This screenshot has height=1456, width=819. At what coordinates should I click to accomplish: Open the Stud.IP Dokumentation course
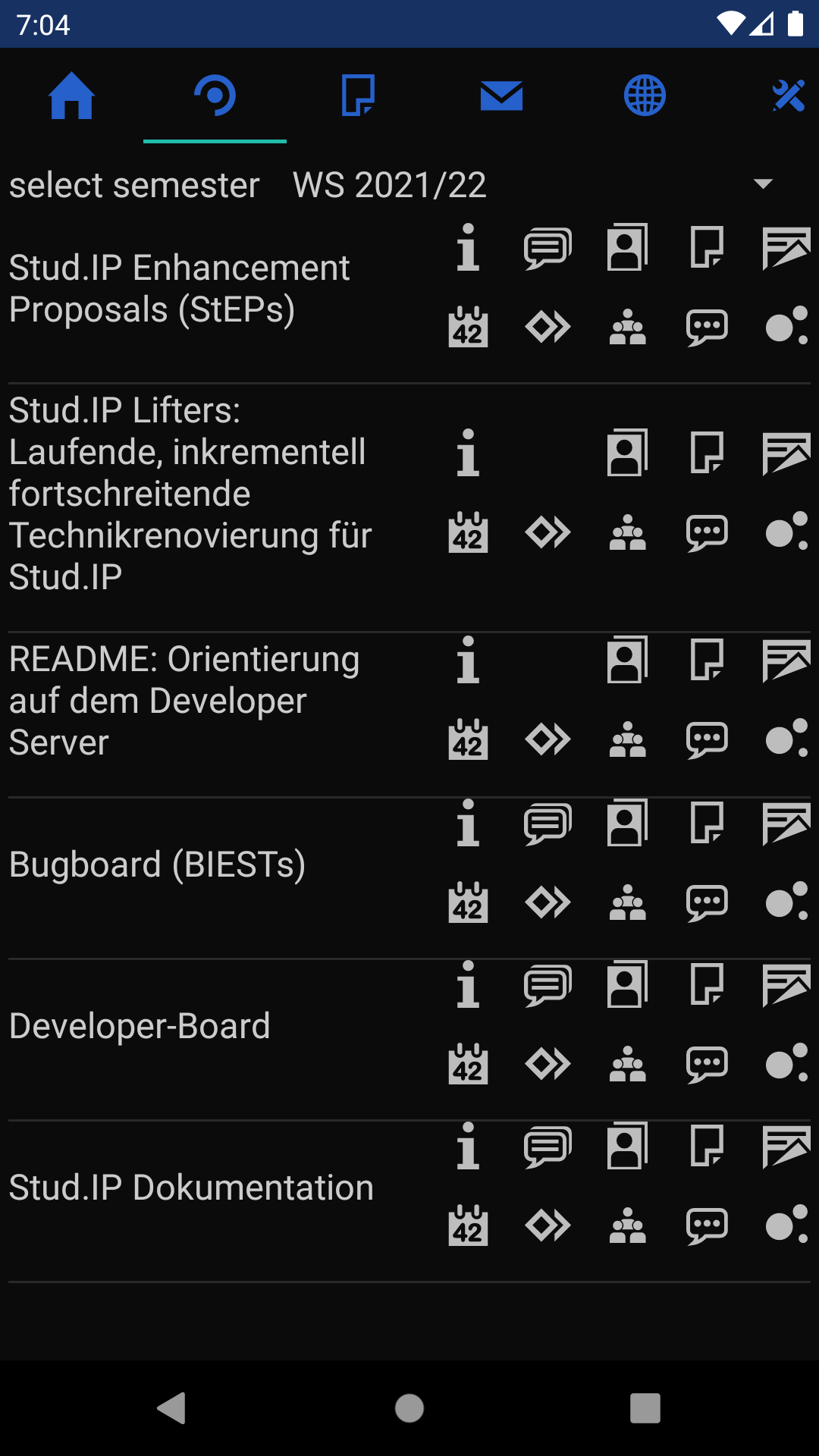[x=191, y=1188]
